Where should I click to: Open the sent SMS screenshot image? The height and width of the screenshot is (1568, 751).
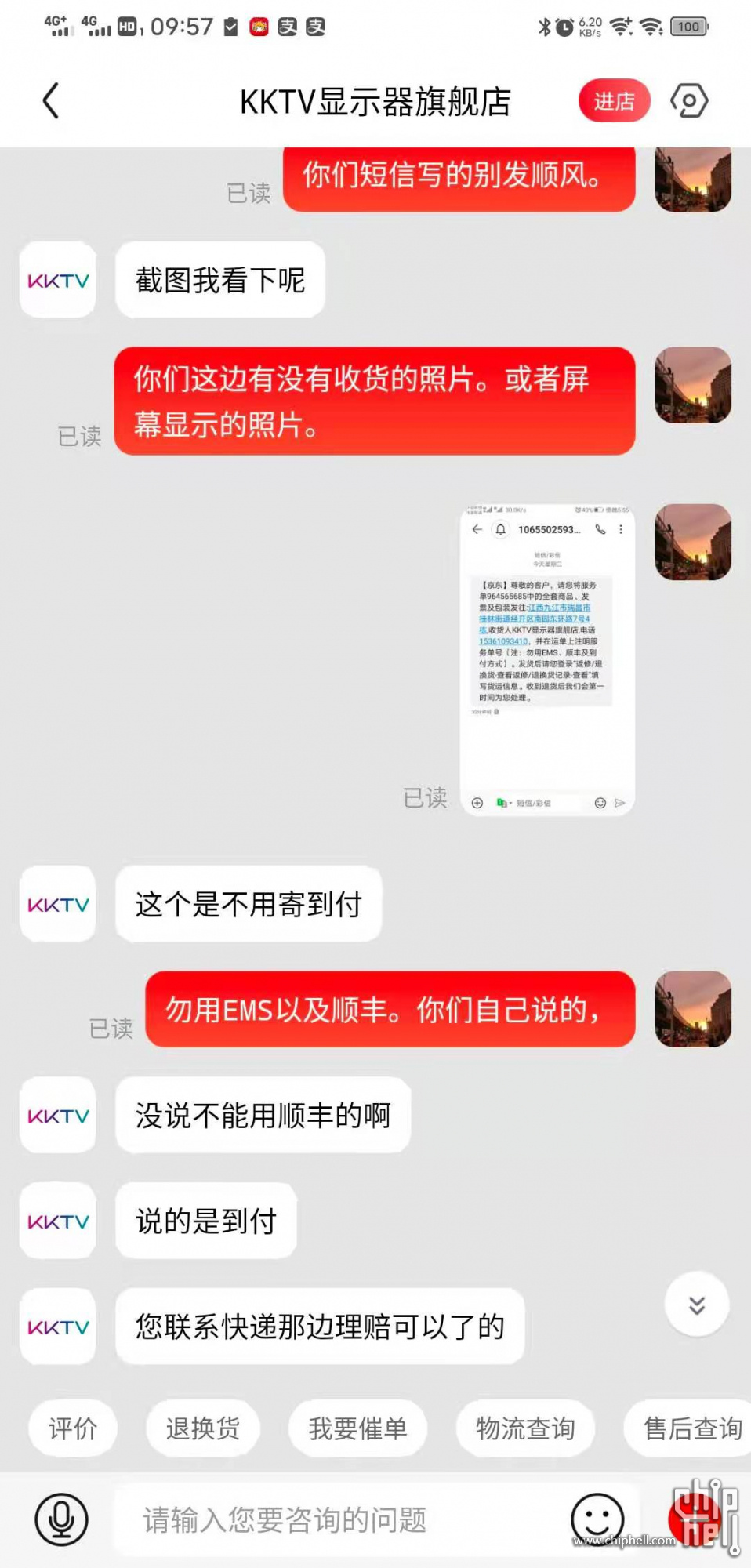pyautogui.click(x=547, y=660)
